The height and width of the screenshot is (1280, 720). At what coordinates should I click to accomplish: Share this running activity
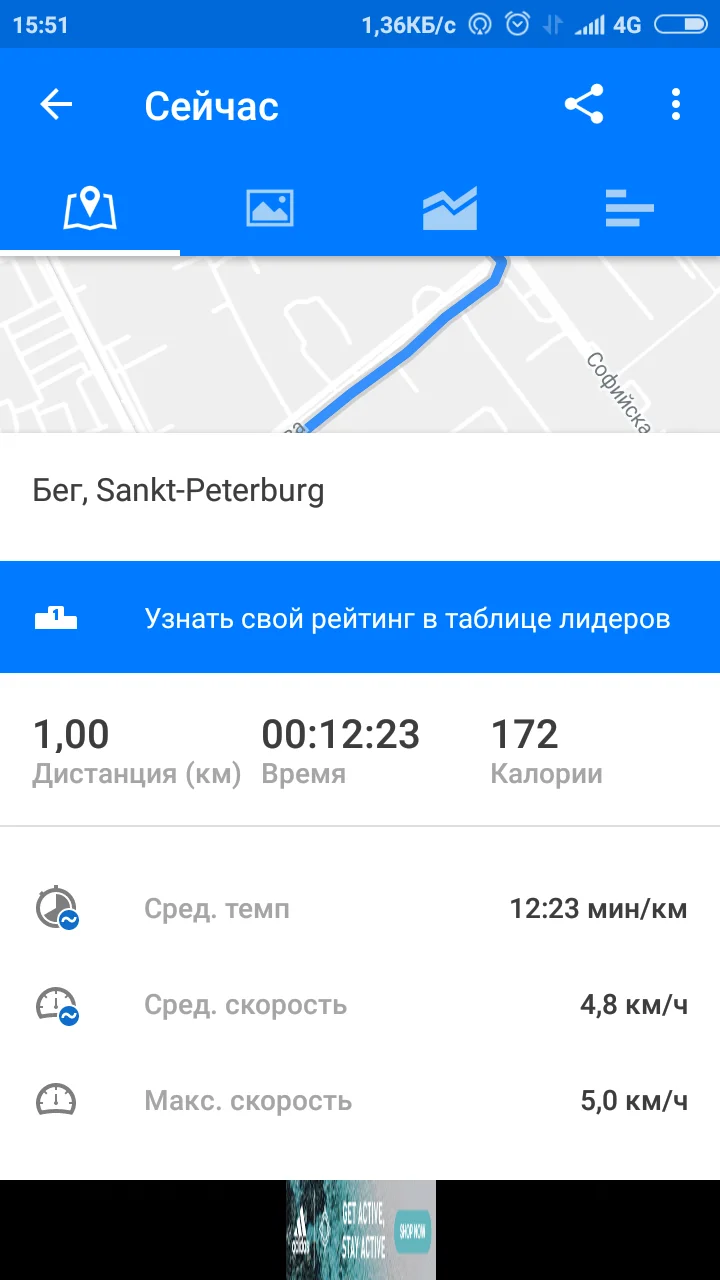584,105
